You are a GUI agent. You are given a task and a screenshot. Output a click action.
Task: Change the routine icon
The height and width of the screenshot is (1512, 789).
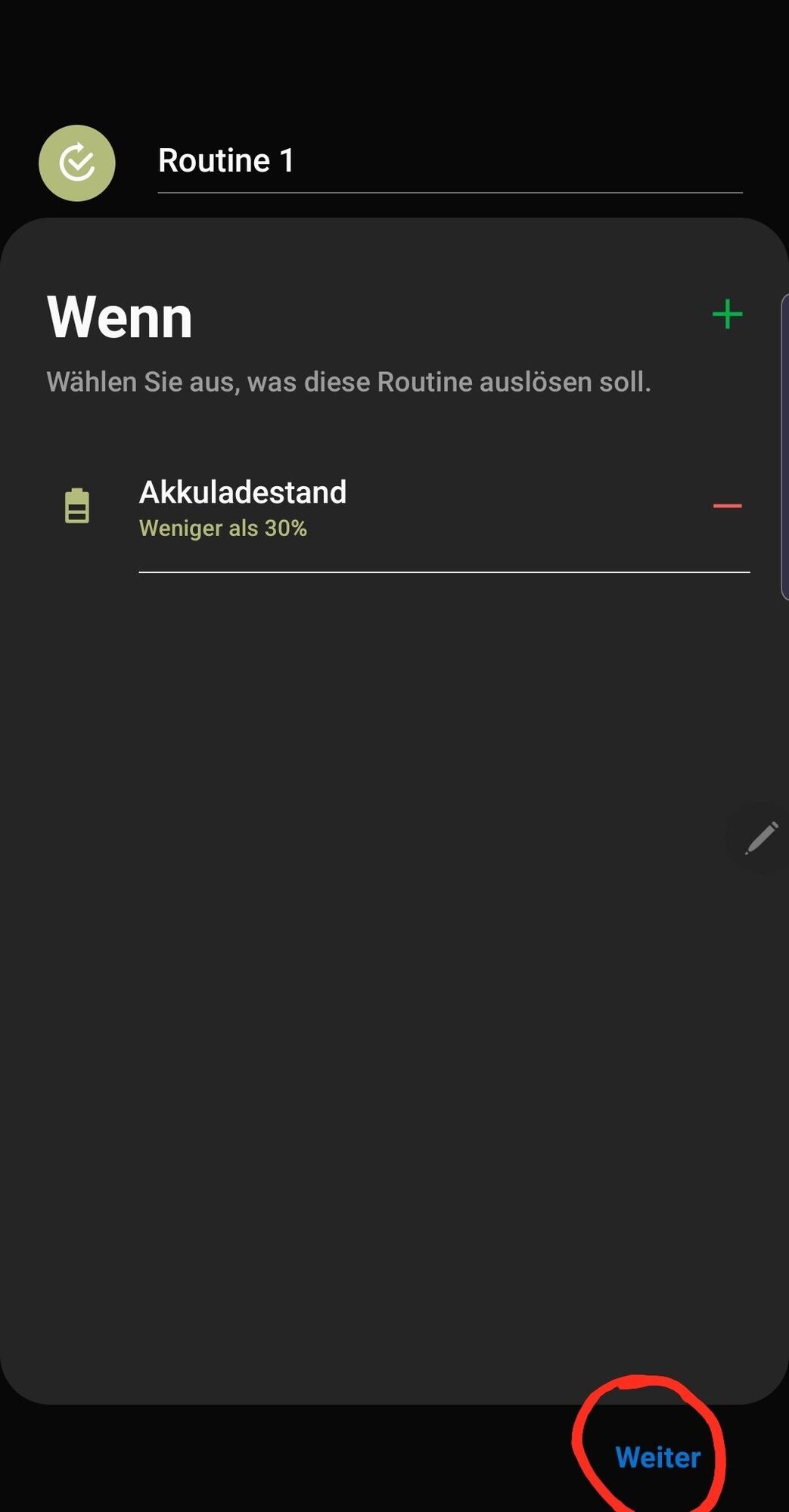click(76, 163)
